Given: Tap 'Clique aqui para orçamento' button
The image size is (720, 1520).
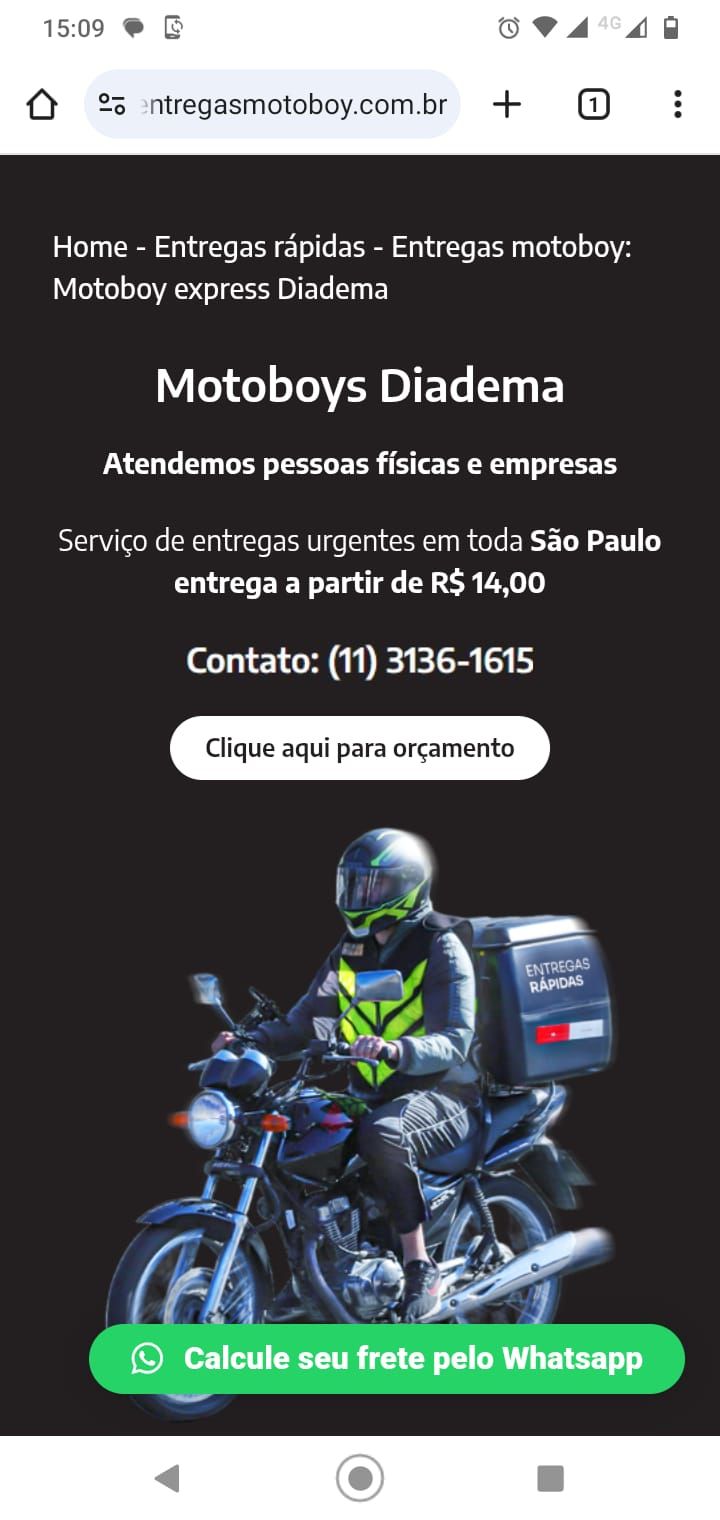Looking at the screenshot, I should (360, 748).
